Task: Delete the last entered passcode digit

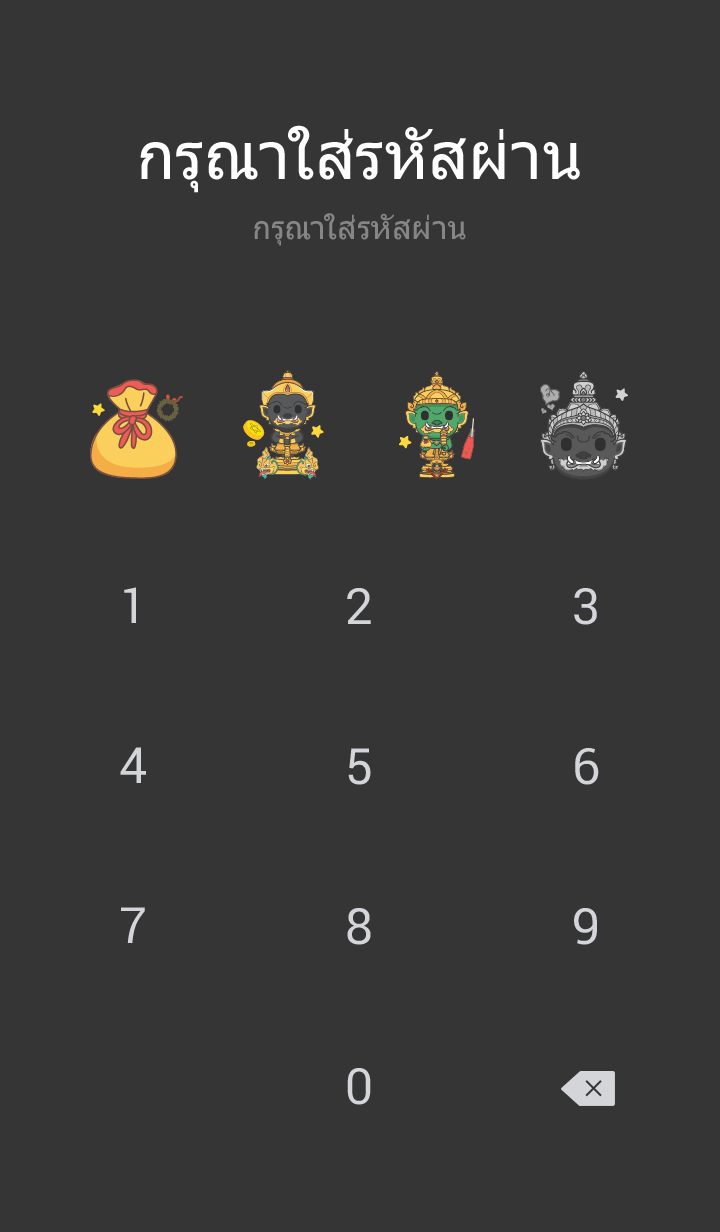Action: (x=588, y=1088)
